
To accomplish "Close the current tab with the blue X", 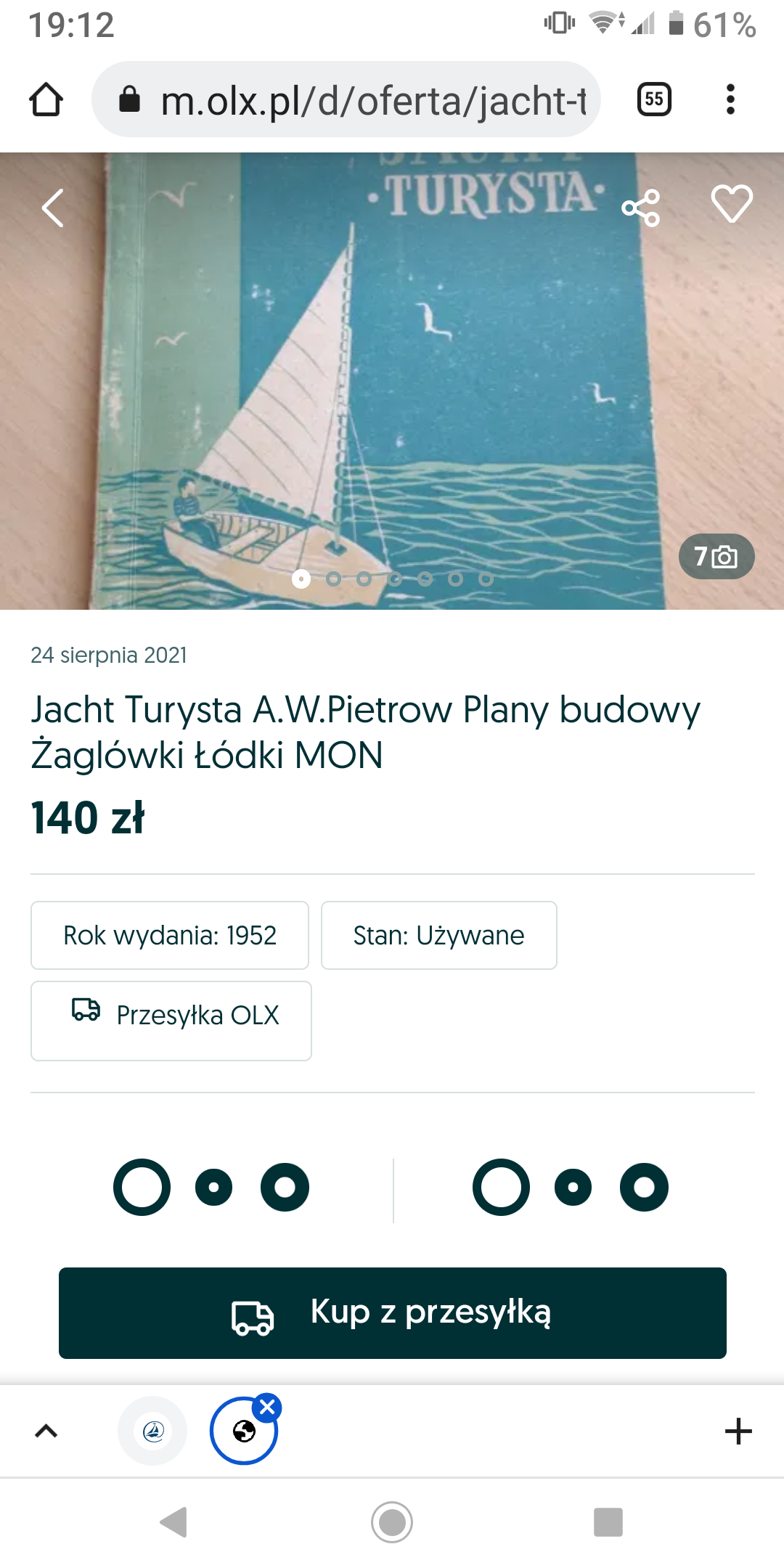I will point(268,1408).
